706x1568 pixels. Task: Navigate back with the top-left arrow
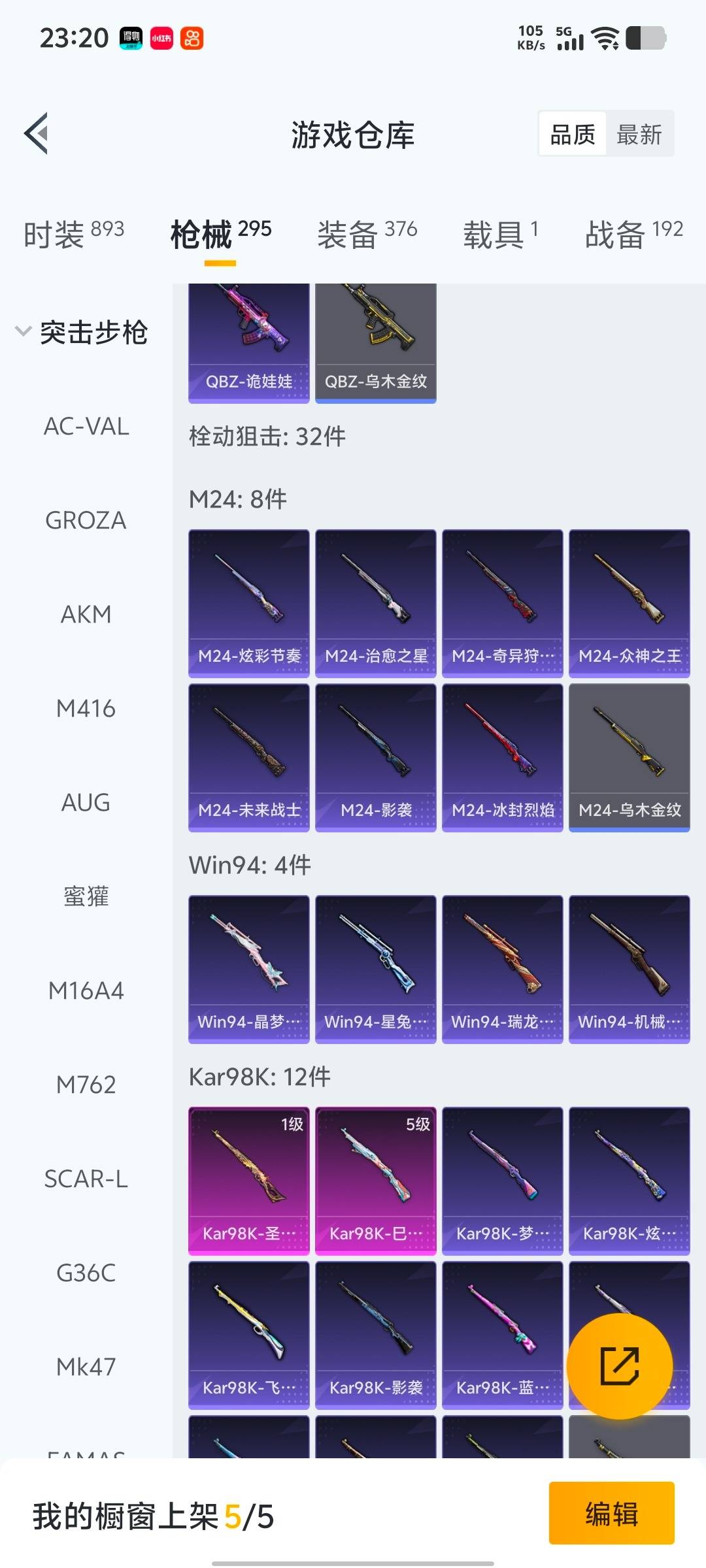(37, 134)
